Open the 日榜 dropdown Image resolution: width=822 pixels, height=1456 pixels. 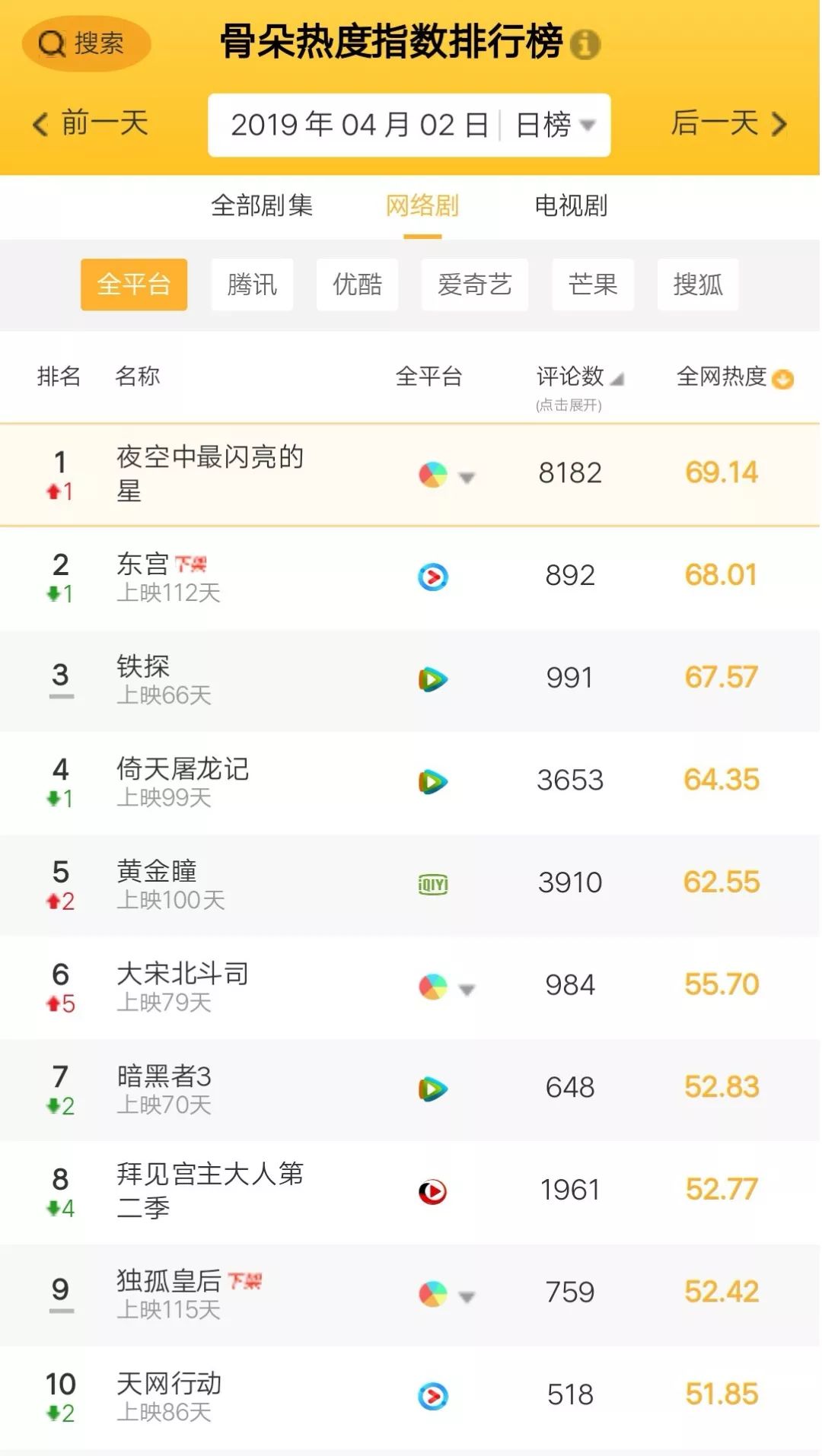coord(555,125)
